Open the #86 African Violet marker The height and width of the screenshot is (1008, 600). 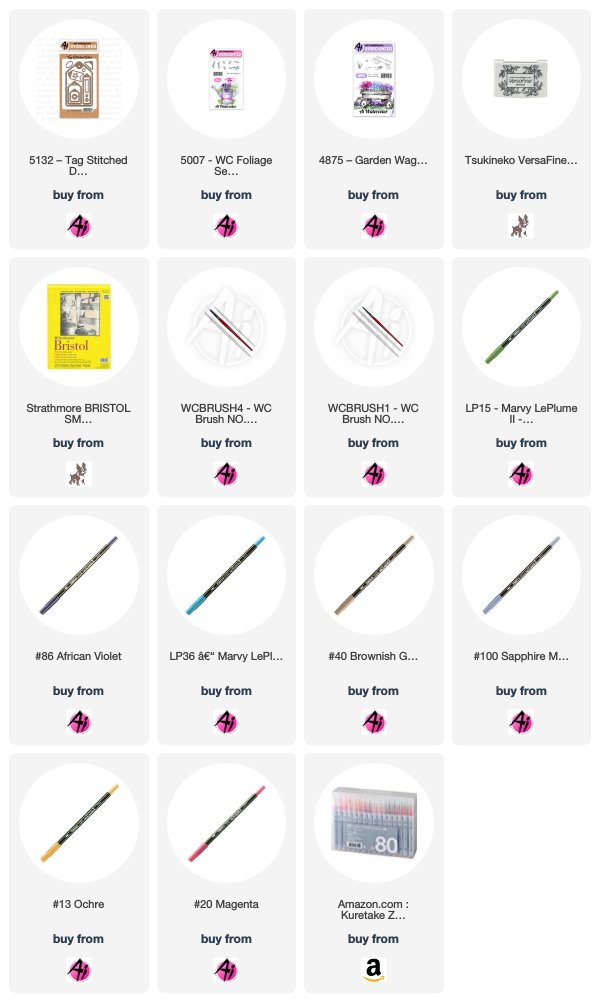pos(78,575)
